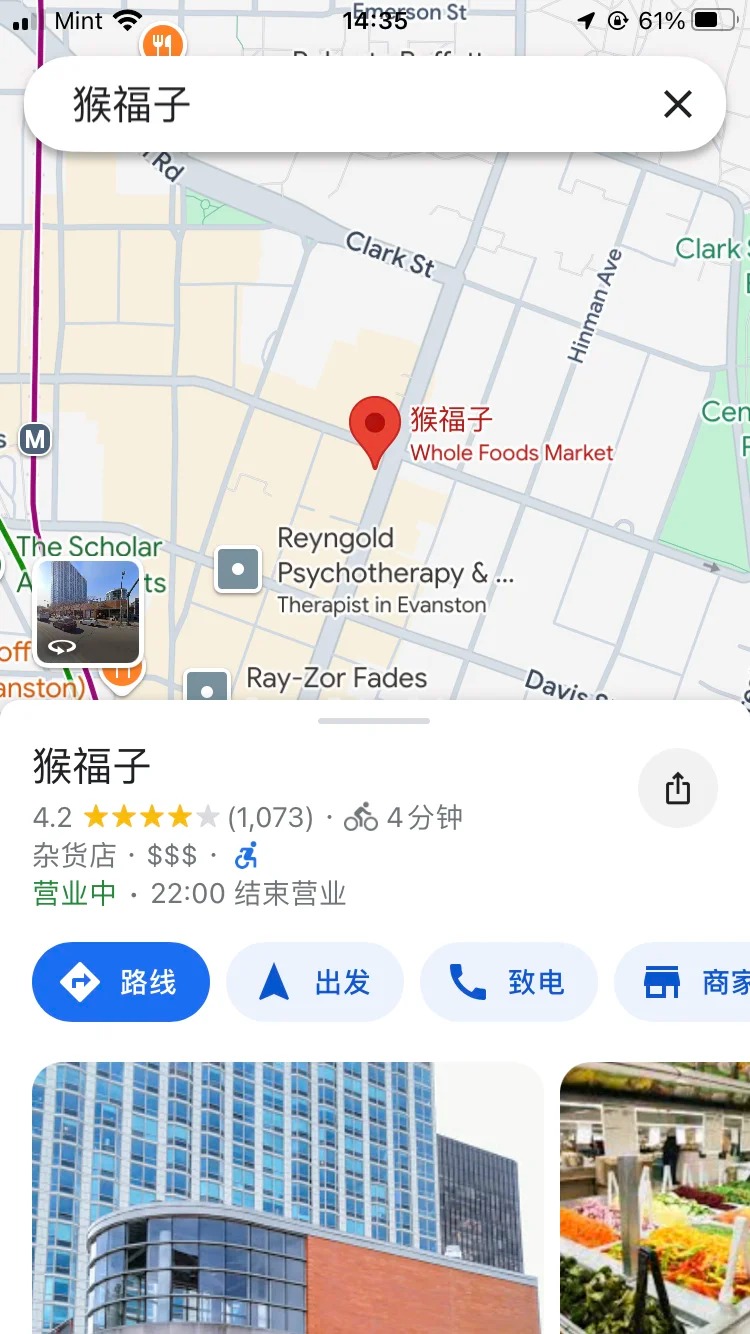This screenshot has width=750, height=1334.
Task: Share the 猴福子 place
Action: [678, 789]
